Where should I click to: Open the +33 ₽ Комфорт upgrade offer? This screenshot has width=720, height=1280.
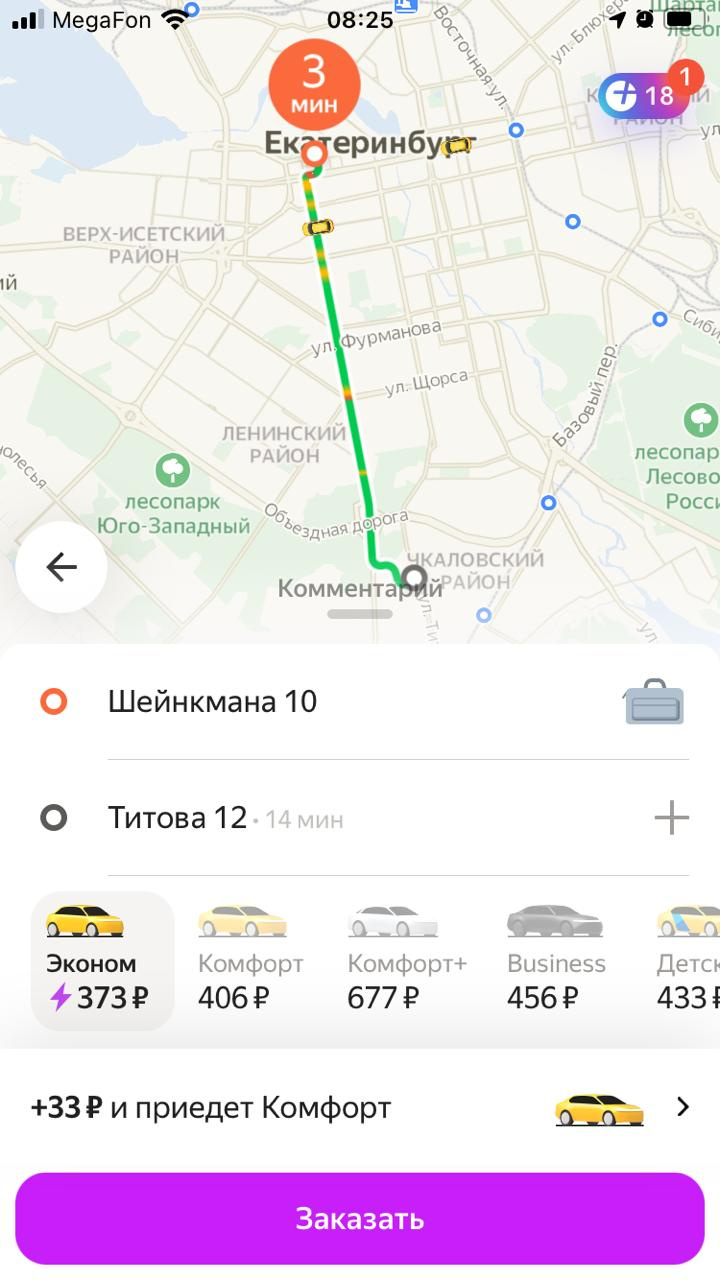(x=360, y=1108)
